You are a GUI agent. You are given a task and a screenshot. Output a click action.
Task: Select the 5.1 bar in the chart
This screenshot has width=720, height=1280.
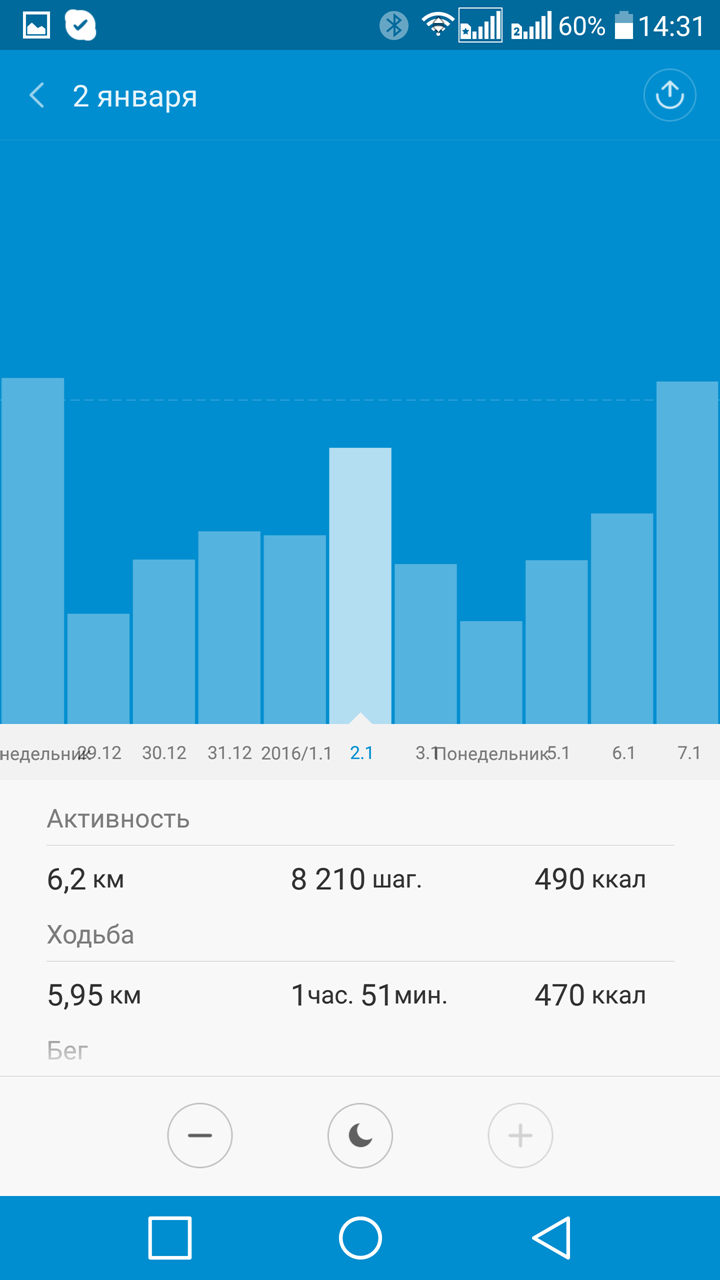coord(557,642)
